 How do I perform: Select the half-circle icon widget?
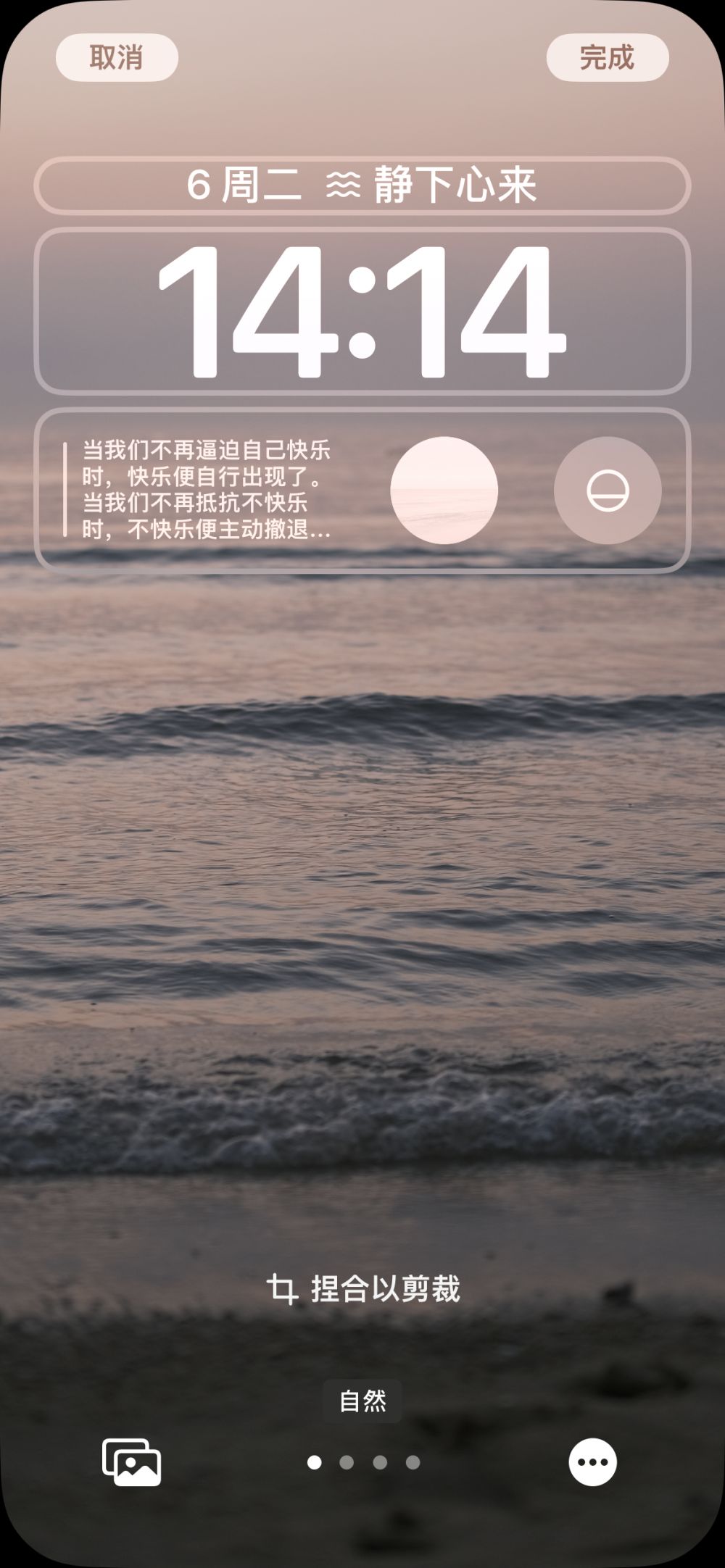tap(608, 490)
